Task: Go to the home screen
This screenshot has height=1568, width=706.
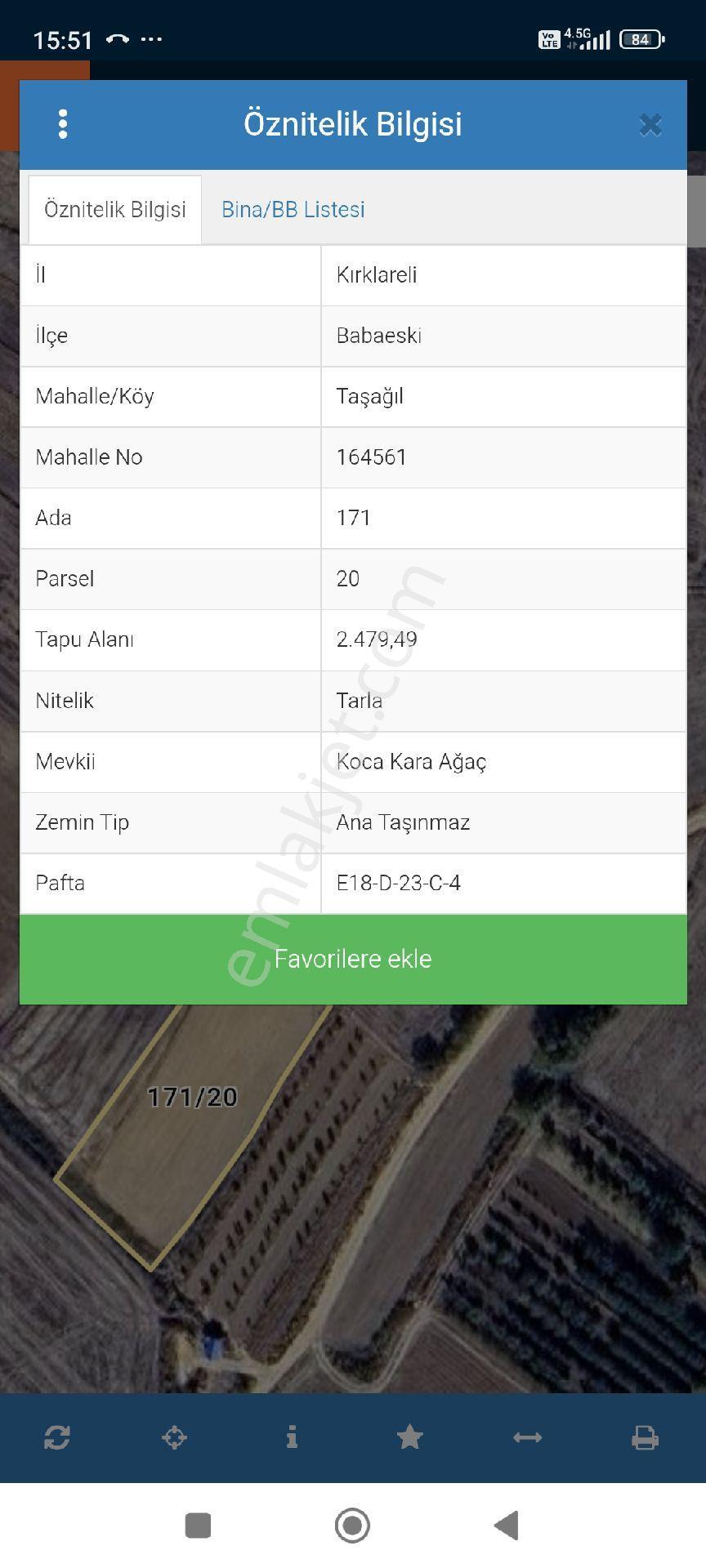Action: coord(353,1525)
